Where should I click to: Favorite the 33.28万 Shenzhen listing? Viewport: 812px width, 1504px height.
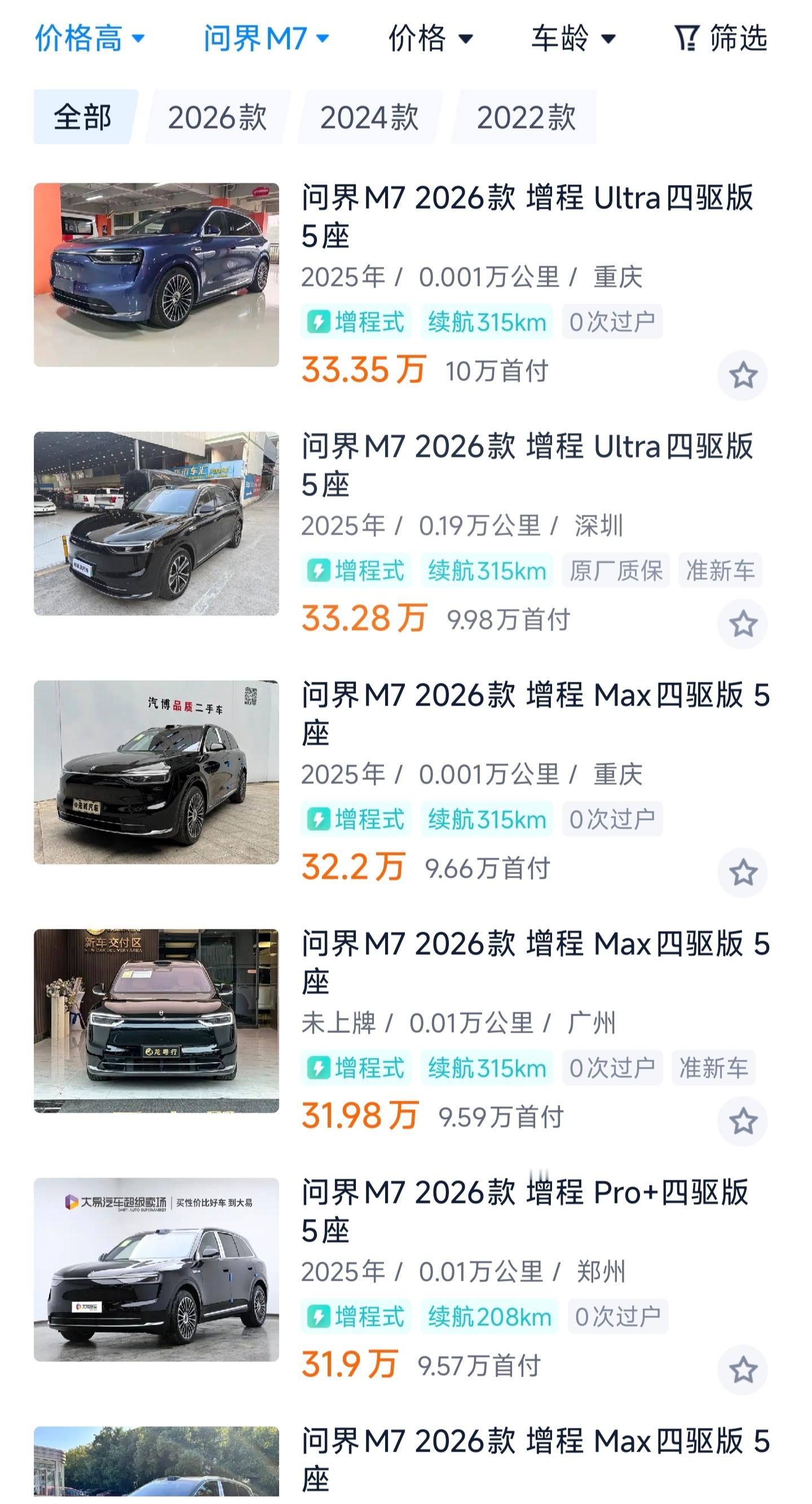coord(743,624)
